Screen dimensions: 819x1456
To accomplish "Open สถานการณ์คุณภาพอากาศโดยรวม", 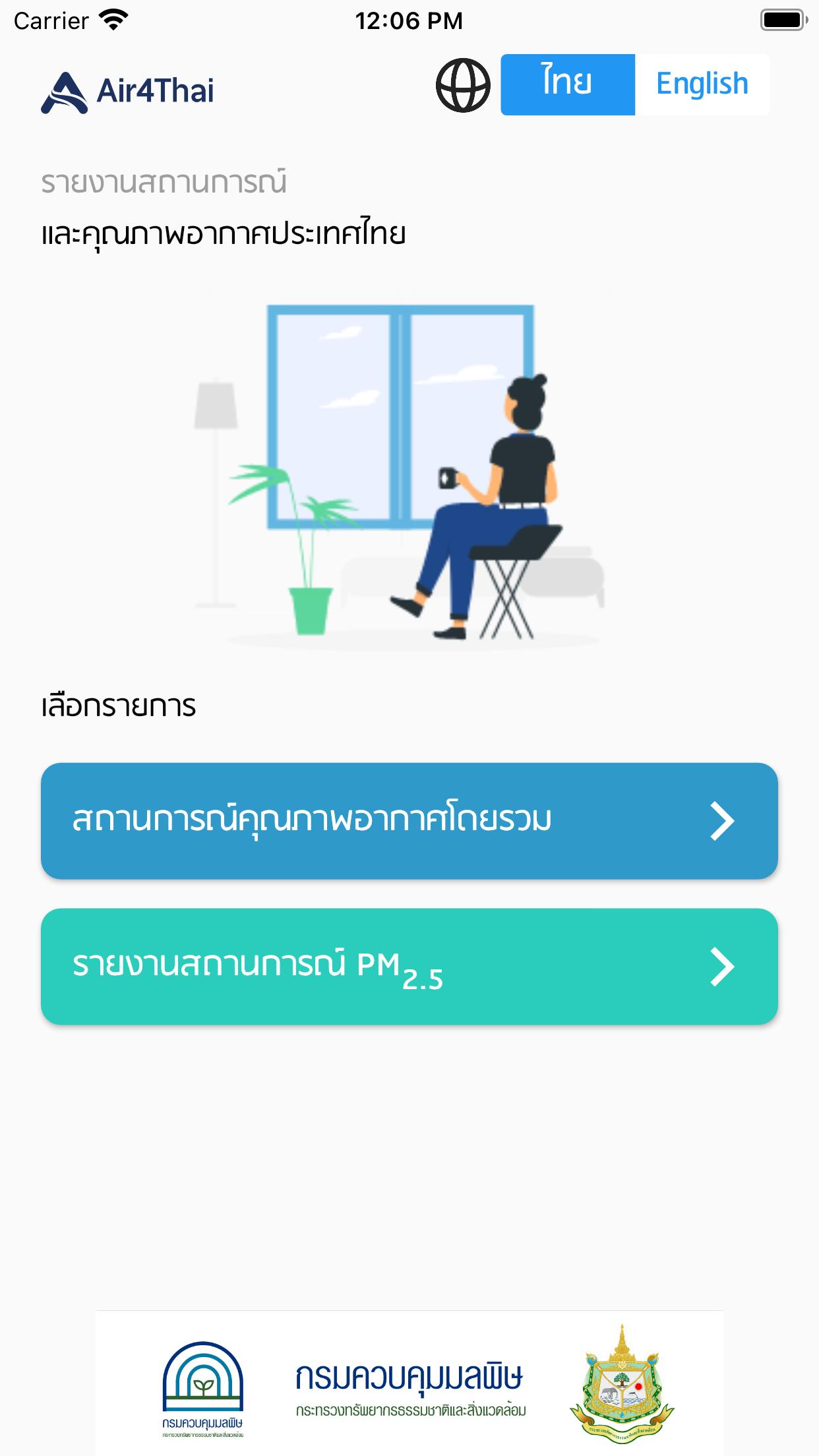I will pos(409,820).
